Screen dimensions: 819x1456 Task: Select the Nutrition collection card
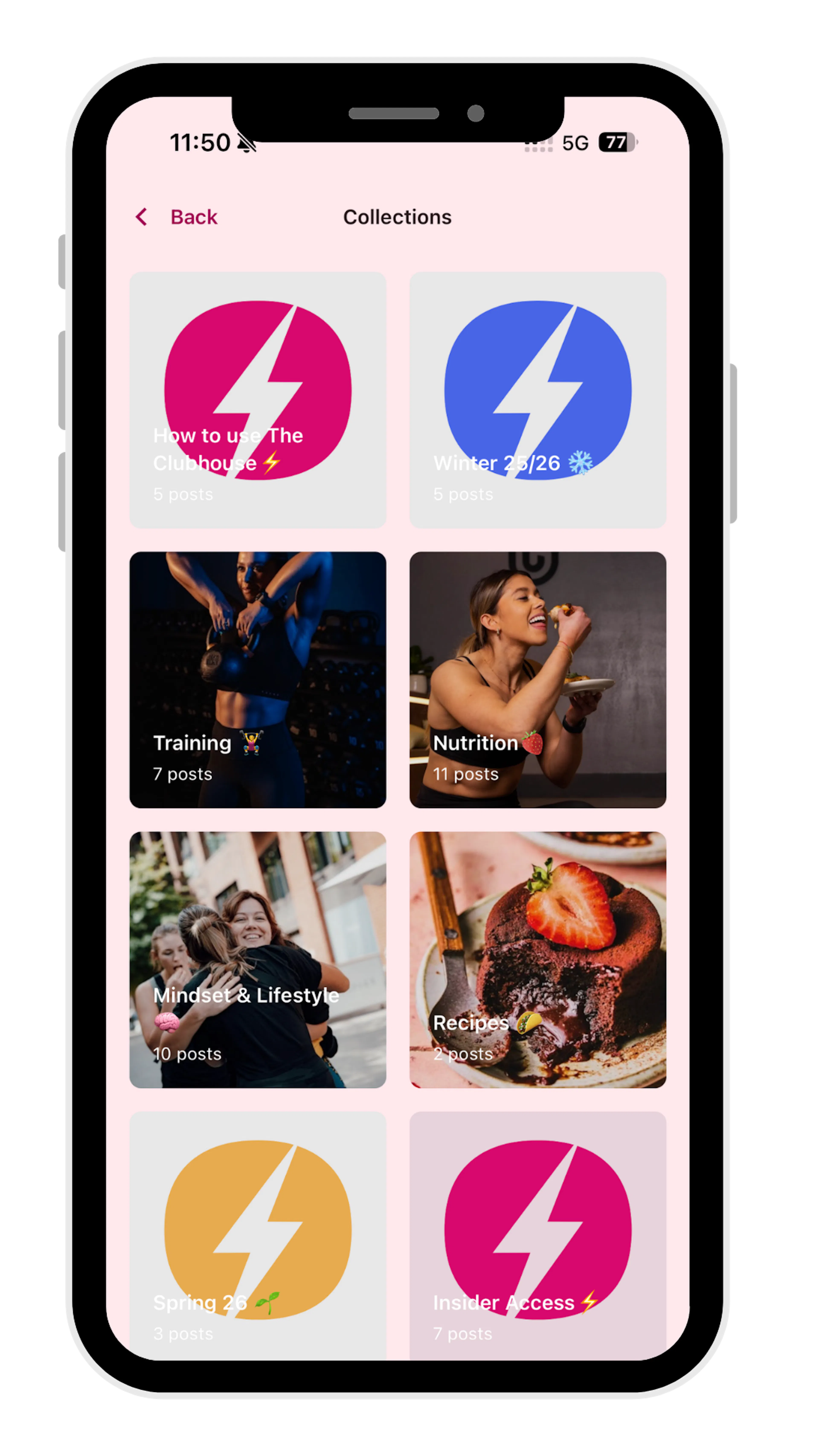pyautogui.click(x=537, y=679)
